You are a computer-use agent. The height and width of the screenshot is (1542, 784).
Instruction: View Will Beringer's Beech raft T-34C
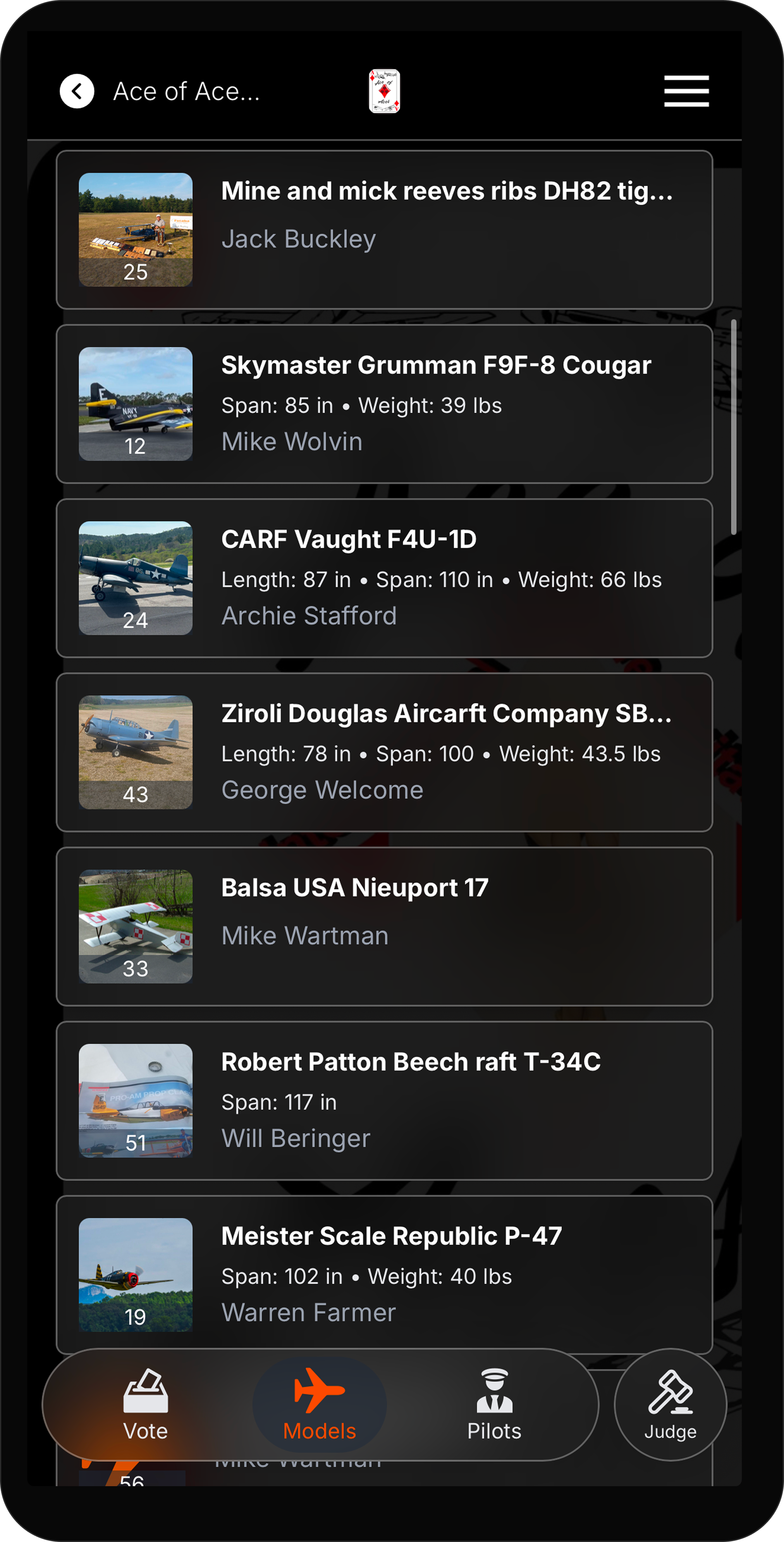[384, 1101]
